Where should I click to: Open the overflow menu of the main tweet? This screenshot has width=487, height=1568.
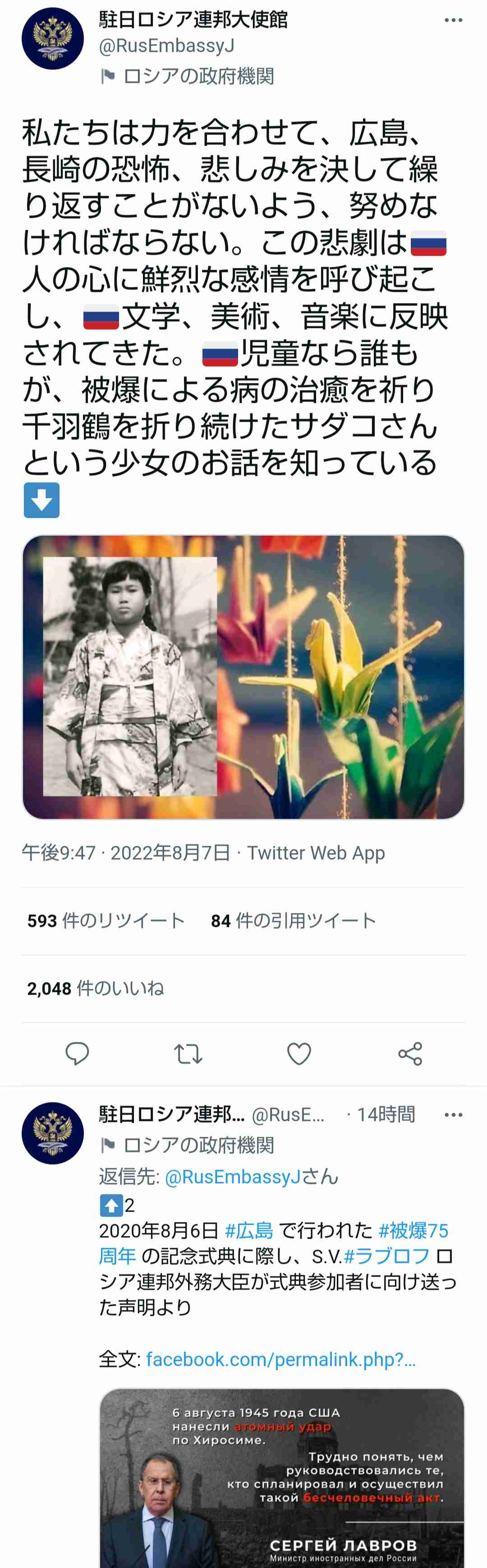pyautogui.click(x=453, y=21)
